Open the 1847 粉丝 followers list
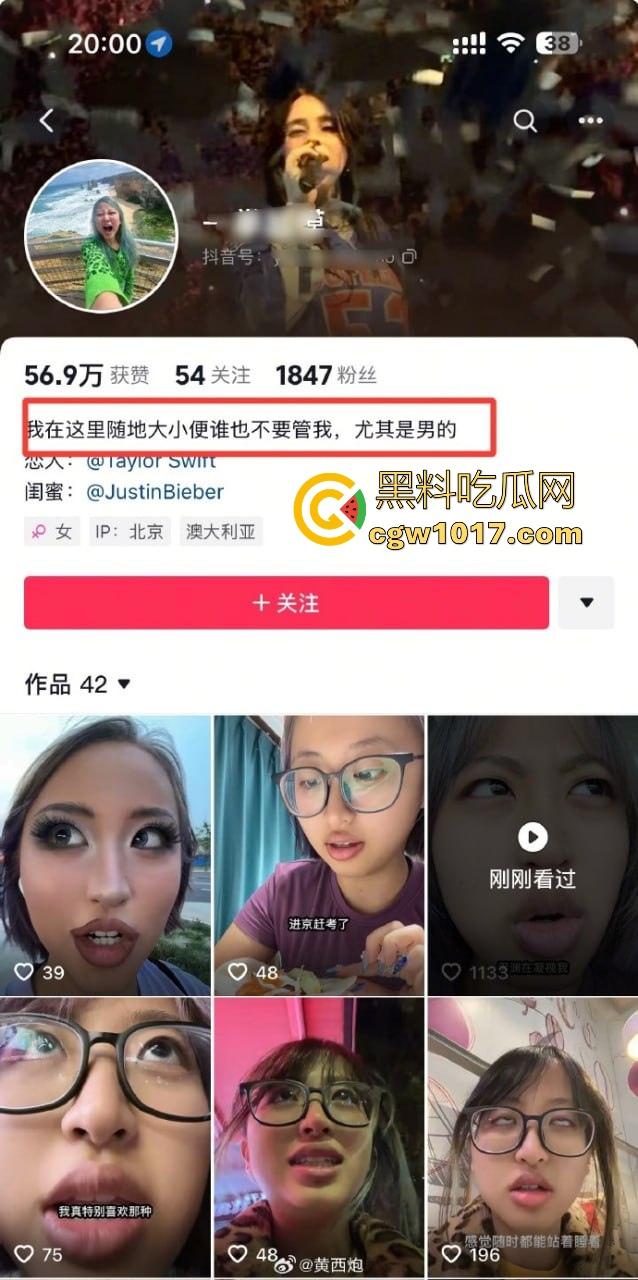 (x=326, y=375)
